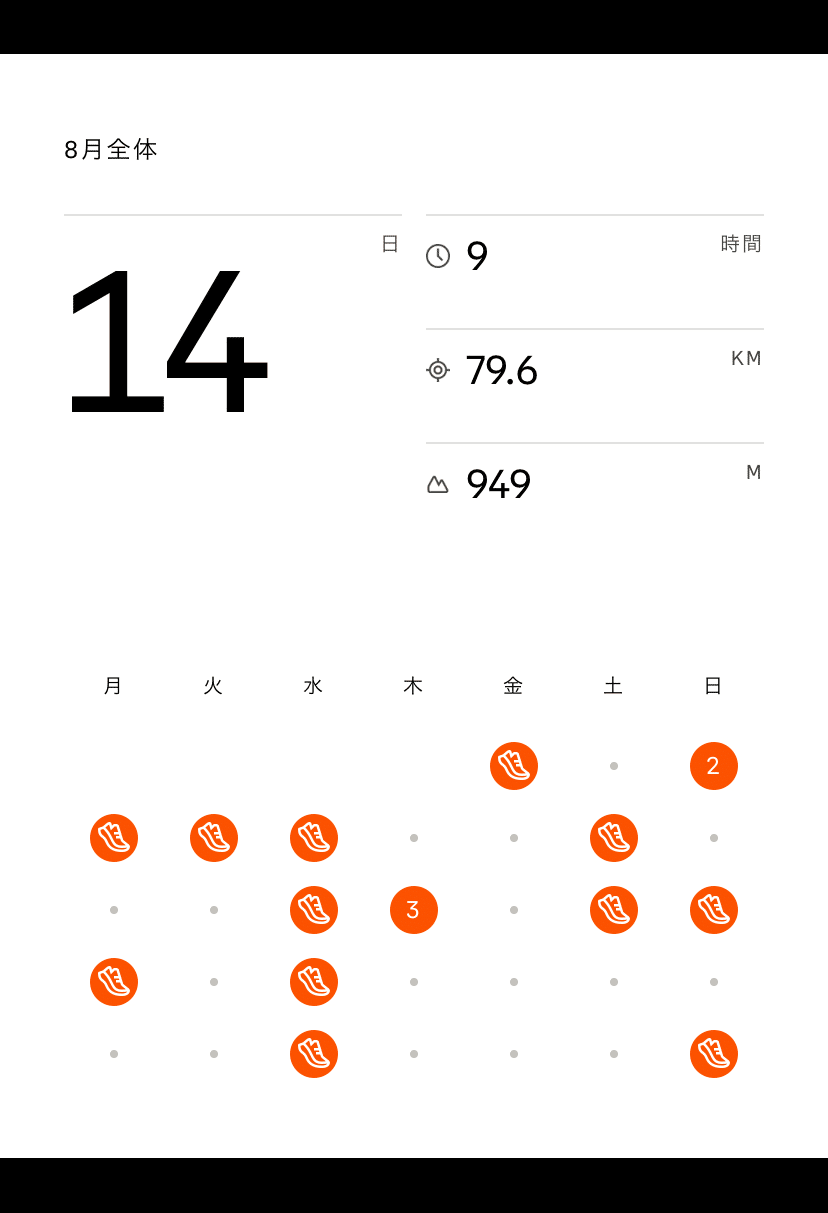The image size is (828, 1213).
Task: Open the Thursday marked with 3 activities
Action: coord(413,910)
